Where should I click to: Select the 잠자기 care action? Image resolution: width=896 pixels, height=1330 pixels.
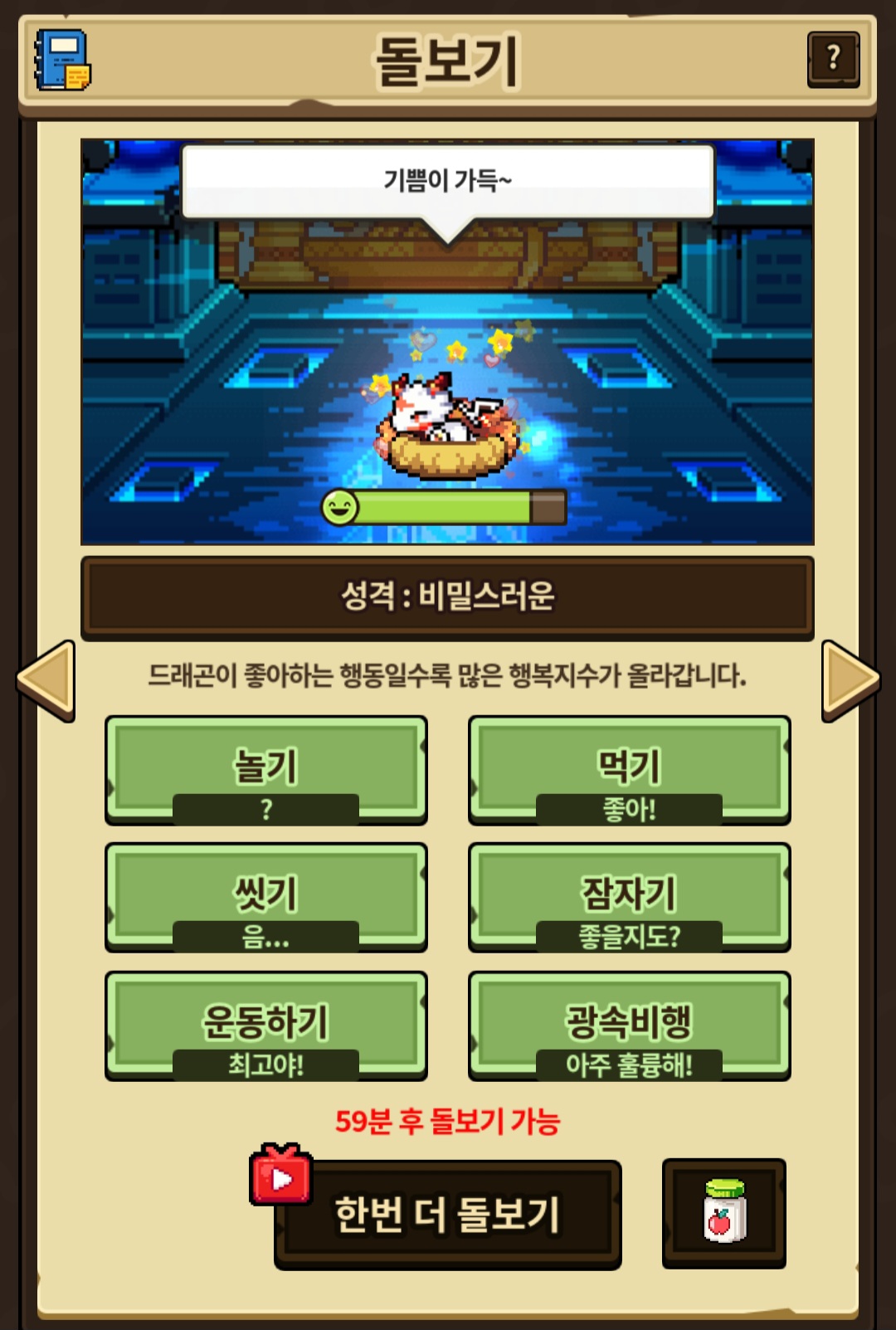point(629,895)
